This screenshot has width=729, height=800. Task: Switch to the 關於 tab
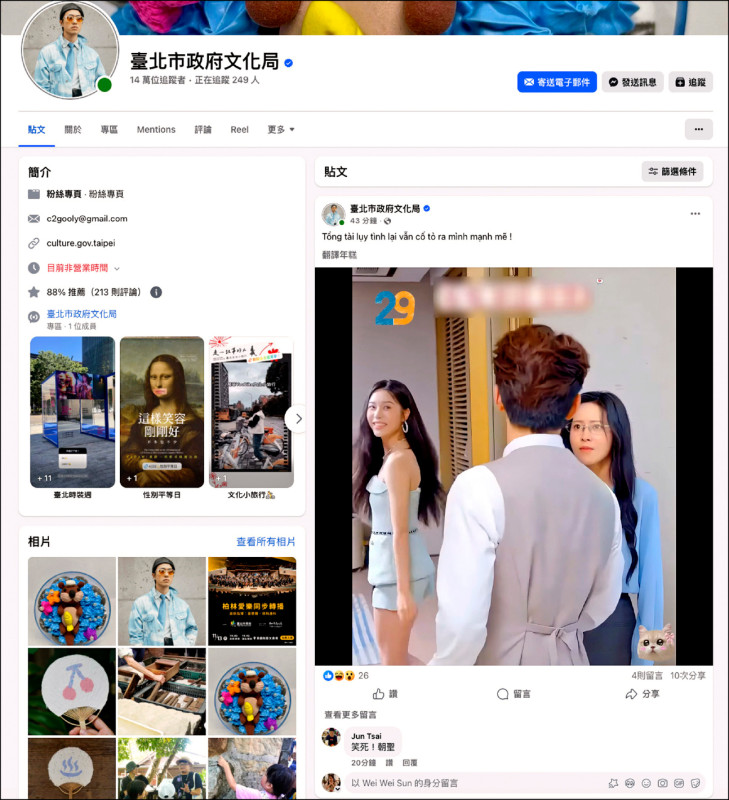click(73, 129)
